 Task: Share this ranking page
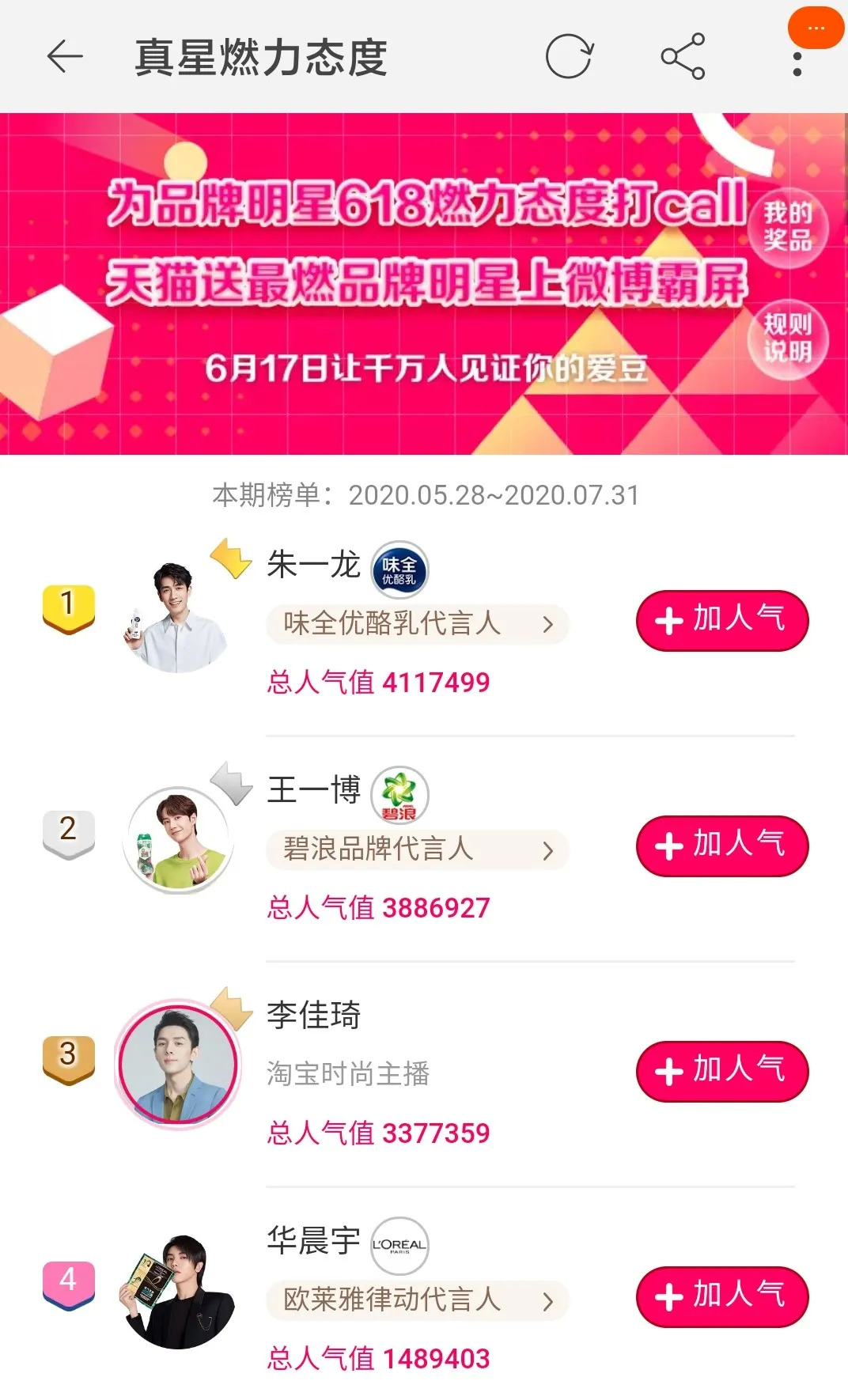tap(683, 57)
